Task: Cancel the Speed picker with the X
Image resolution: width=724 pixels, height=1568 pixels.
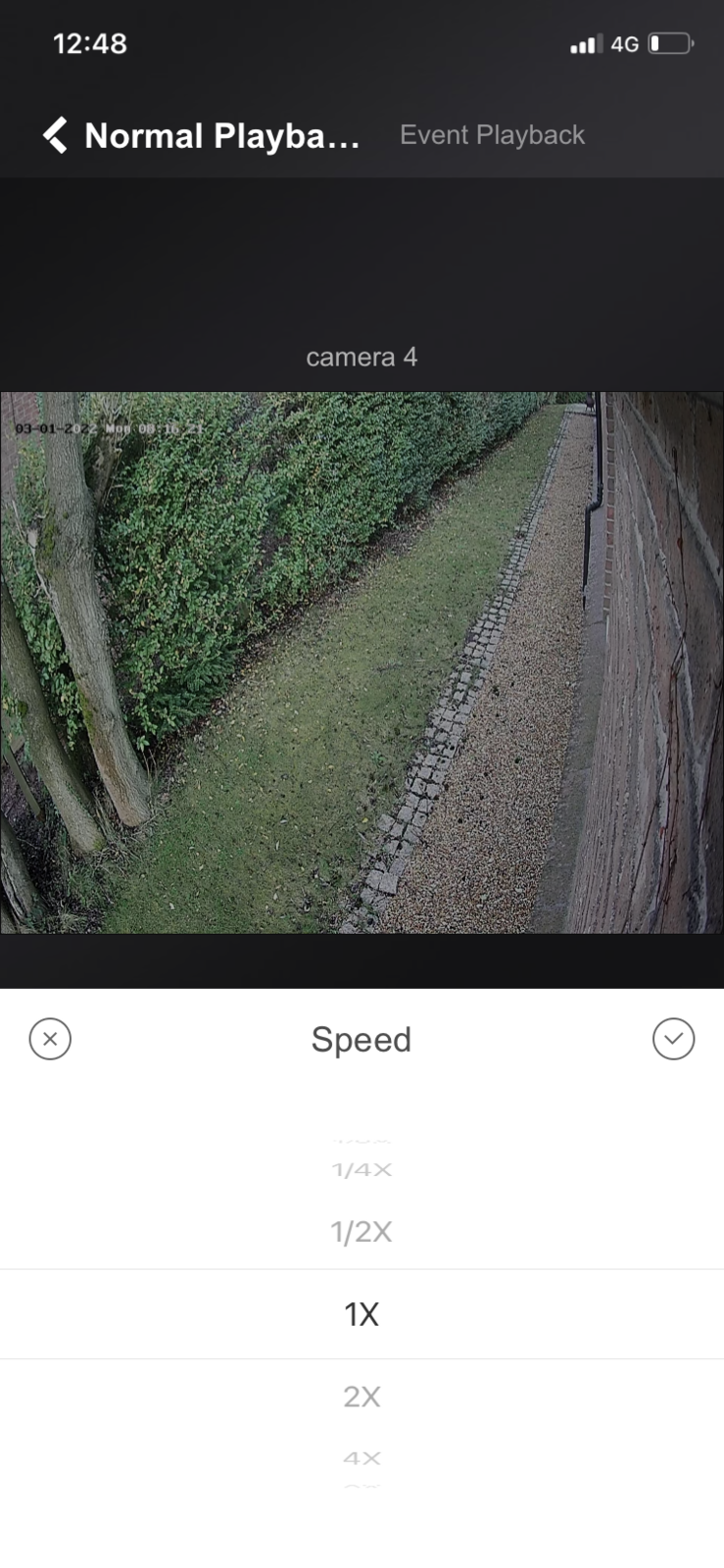Action: (x=50, y=1039)
